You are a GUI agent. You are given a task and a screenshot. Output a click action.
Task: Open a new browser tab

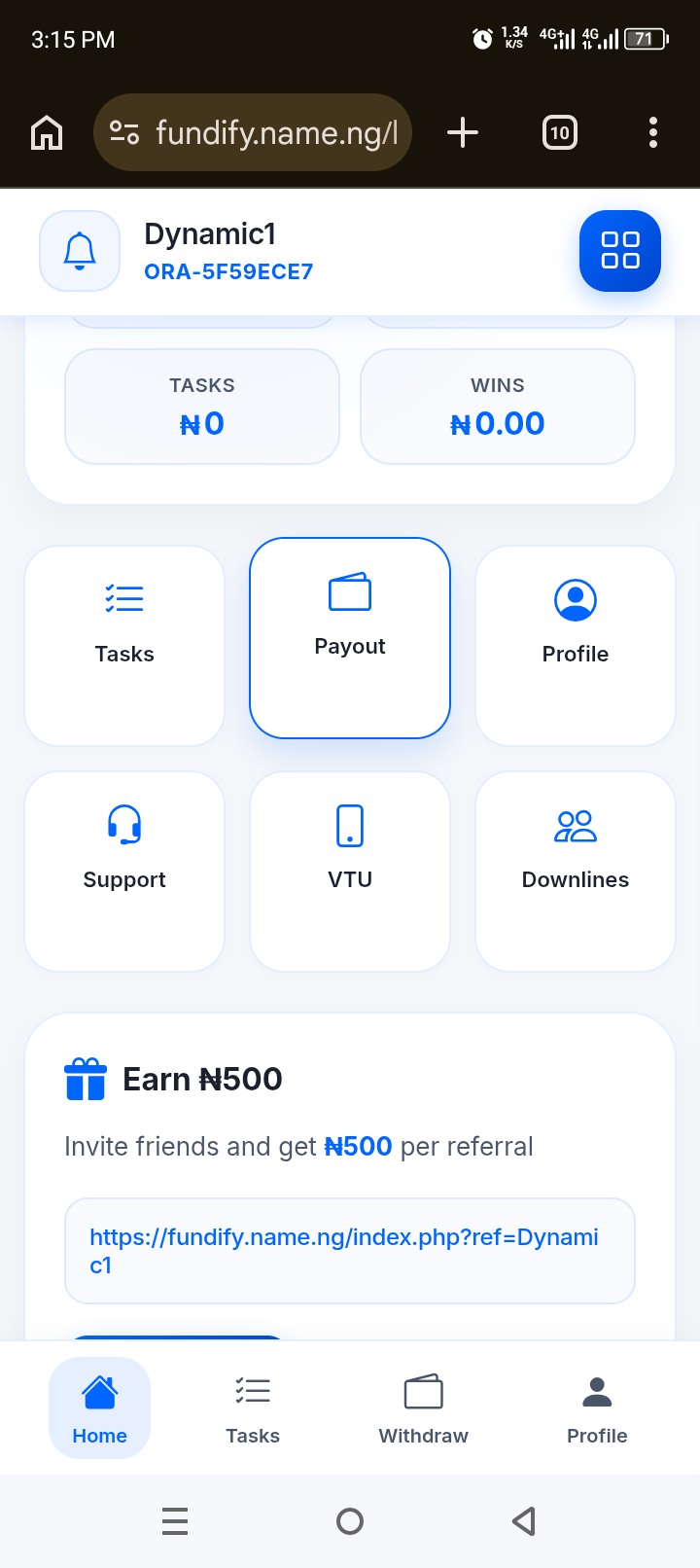463,132
